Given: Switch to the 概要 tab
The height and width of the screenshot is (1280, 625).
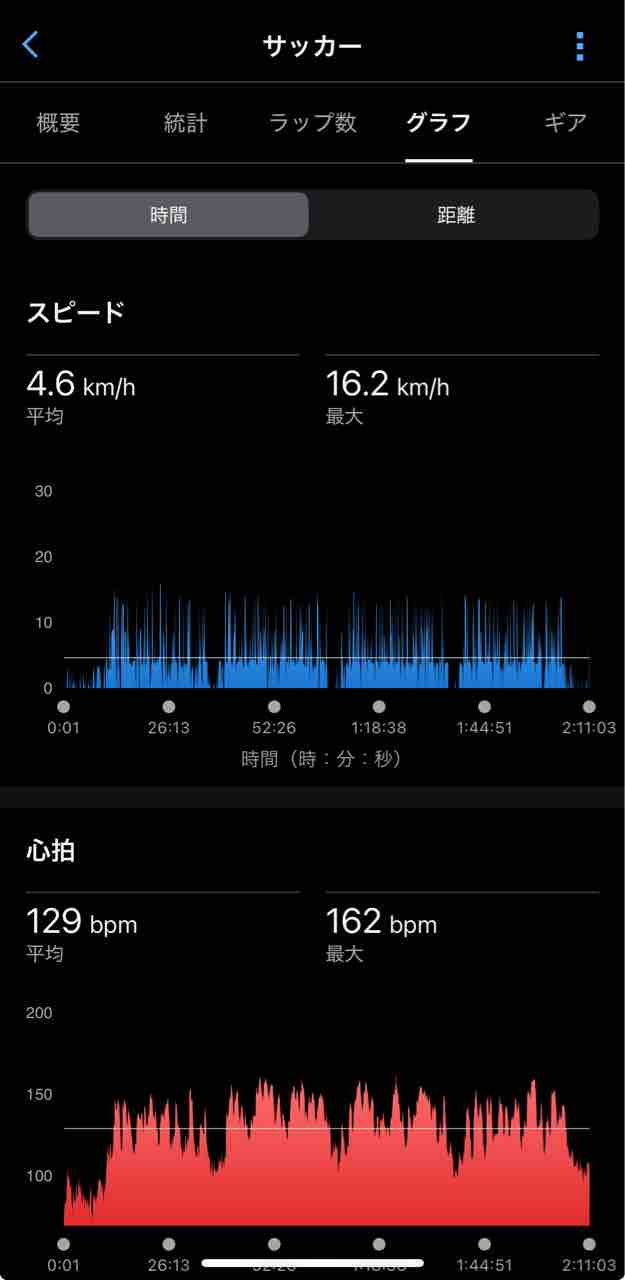Looking at the screenshot, I should pos(58,123).
